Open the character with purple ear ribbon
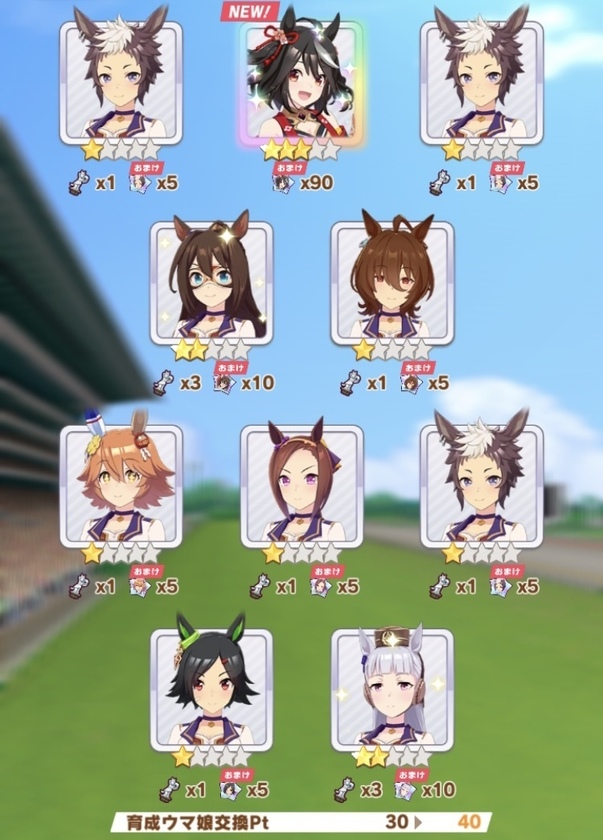Viewport: 603px width, 840px height. (302, 486)
